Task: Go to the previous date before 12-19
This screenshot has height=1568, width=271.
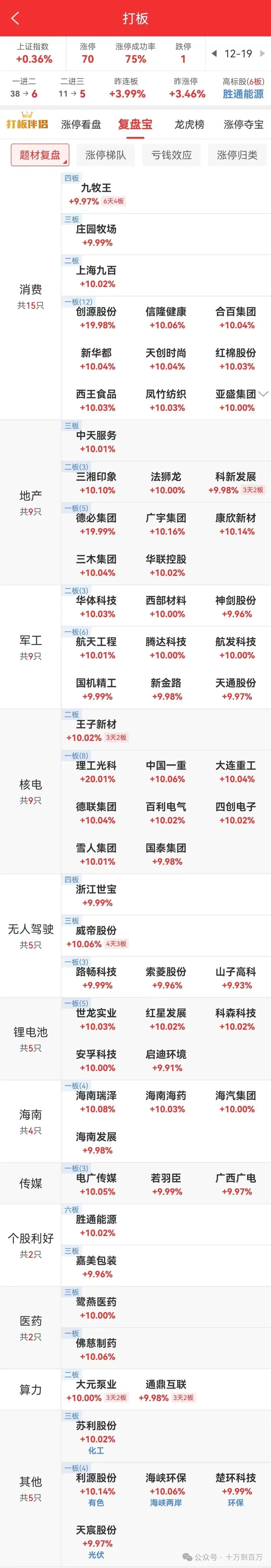Action: 214,53
